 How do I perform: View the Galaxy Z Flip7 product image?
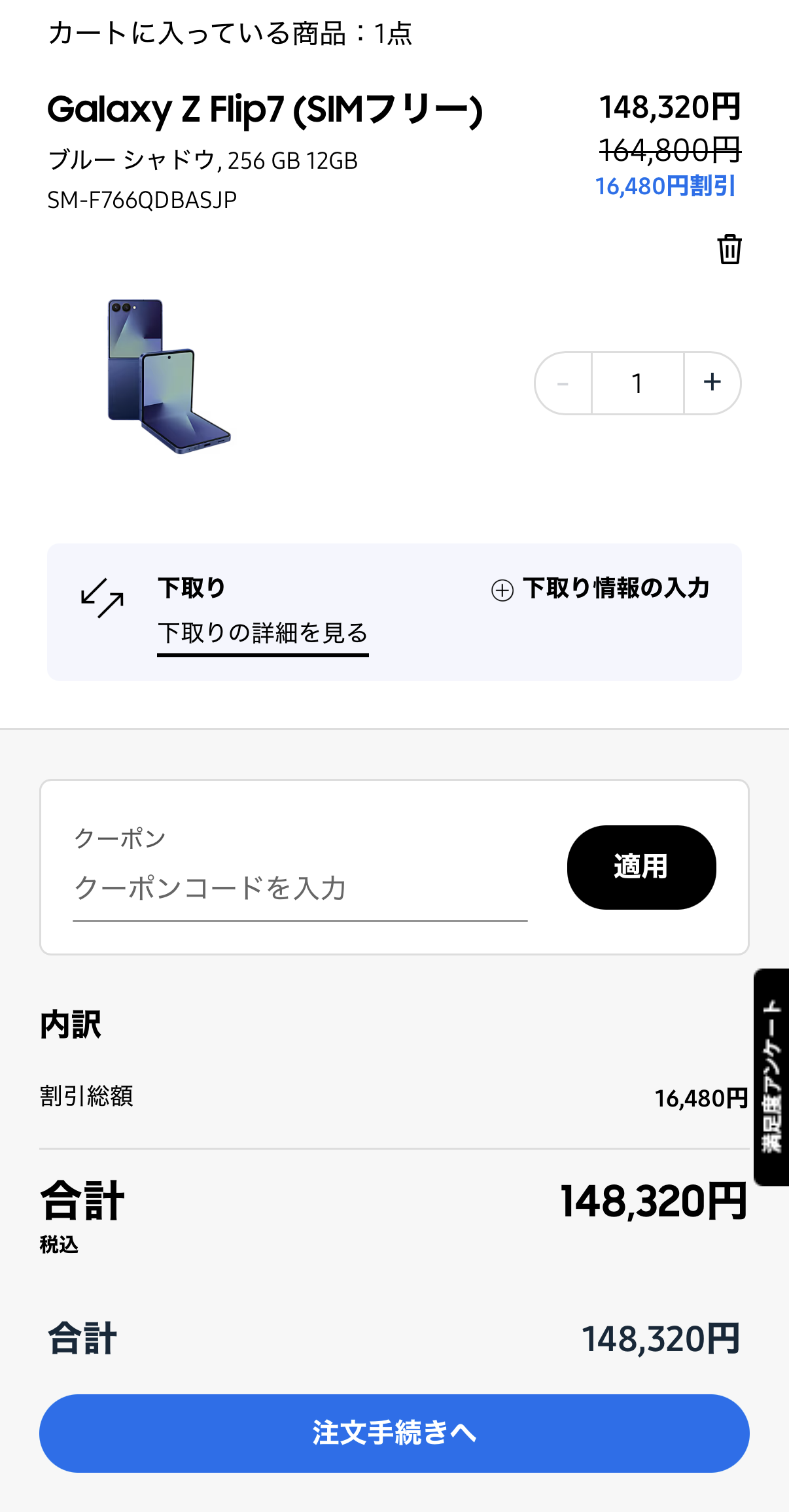tap(169, 377)
